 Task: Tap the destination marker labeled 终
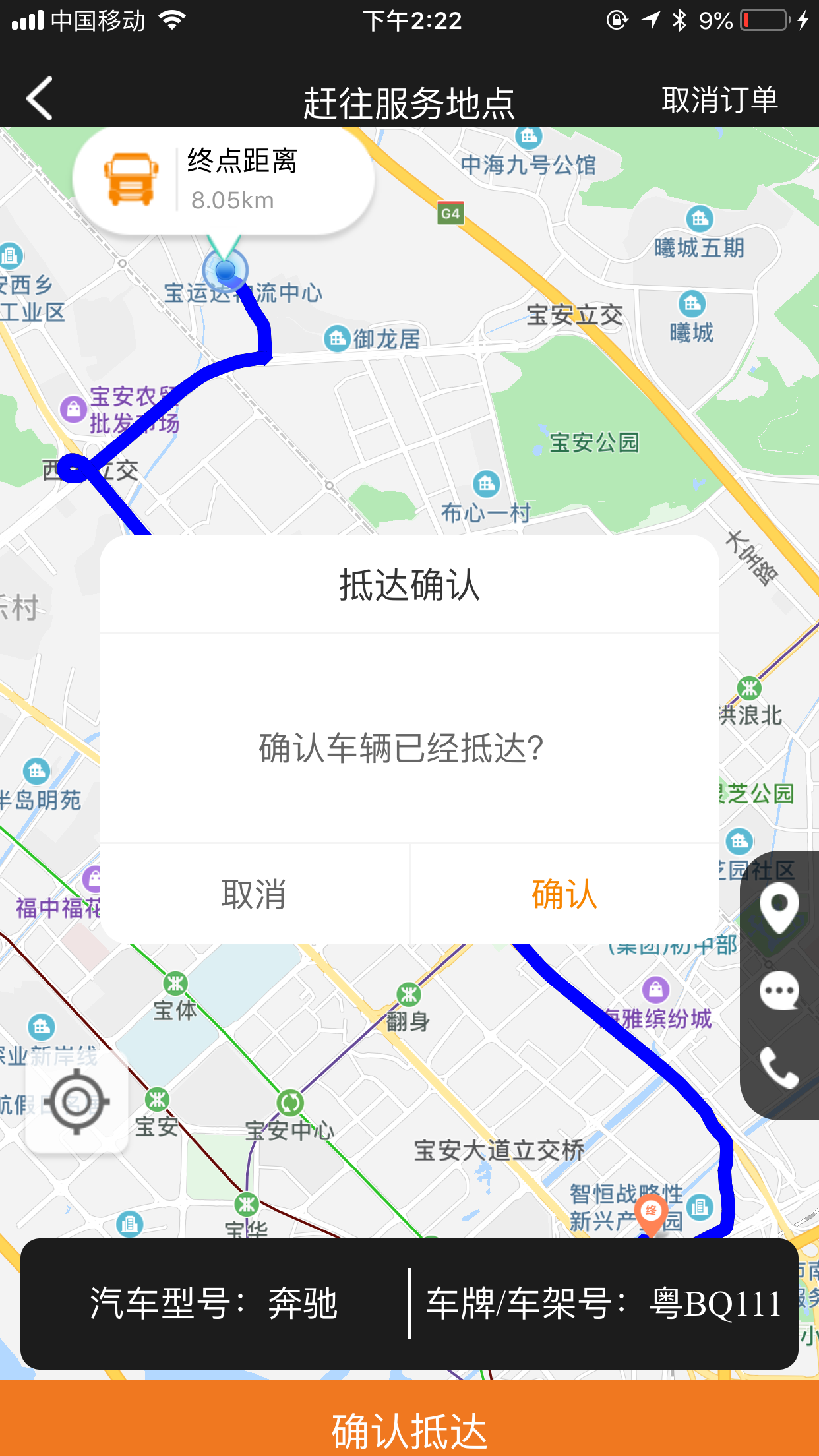(650, 1212)
